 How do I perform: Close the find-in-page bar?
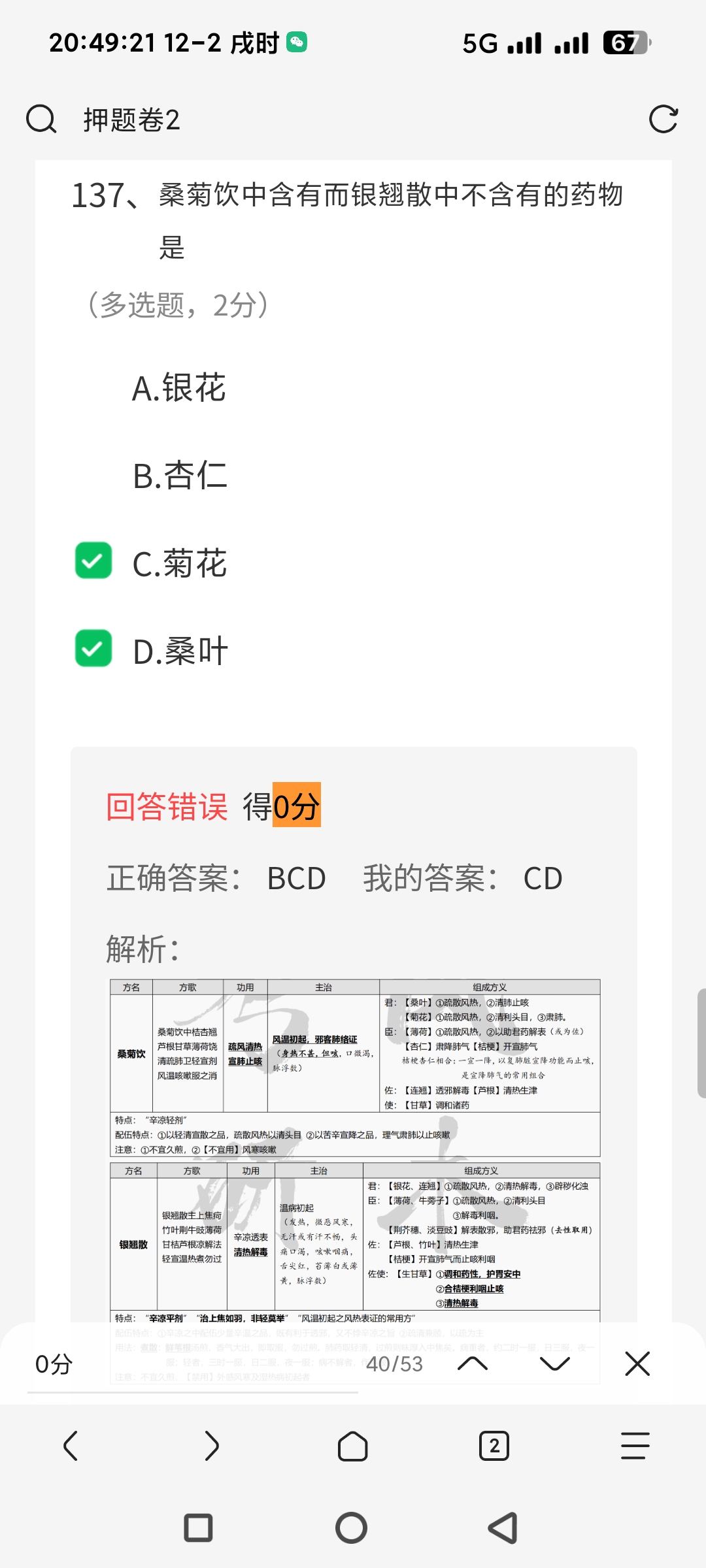pos(637,1364)
